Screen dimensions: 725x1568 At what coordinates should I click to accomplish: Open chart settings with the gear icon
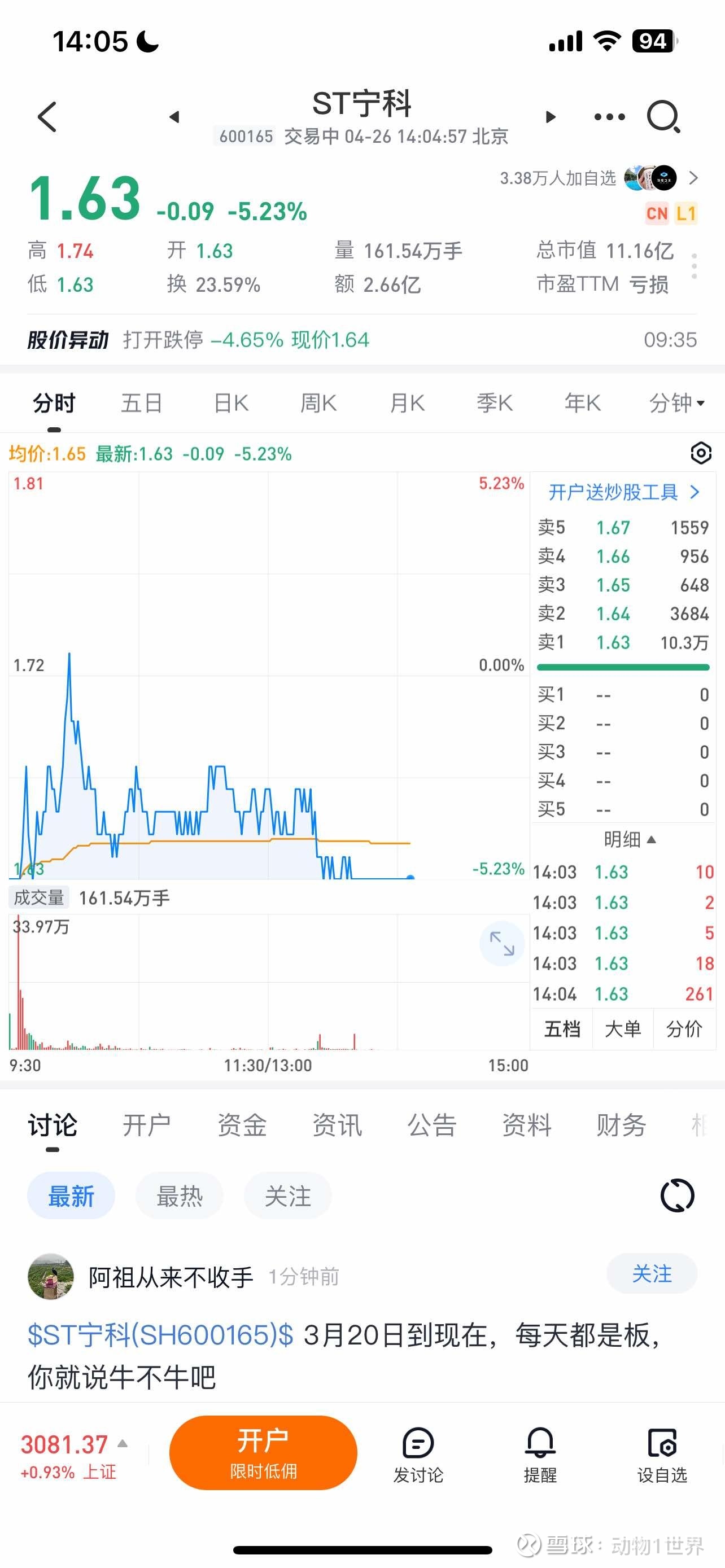click(701, 453)
